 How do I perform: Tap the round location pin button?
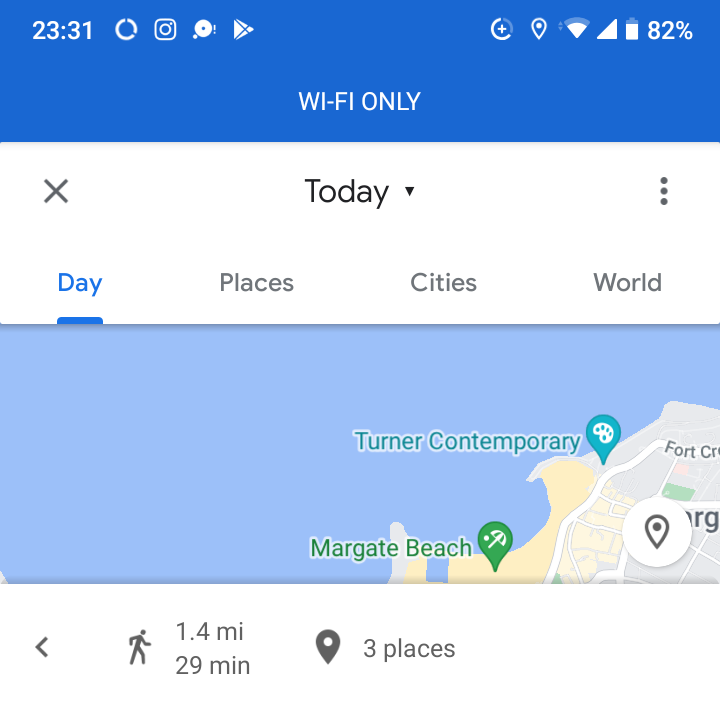tap(656, 531)
